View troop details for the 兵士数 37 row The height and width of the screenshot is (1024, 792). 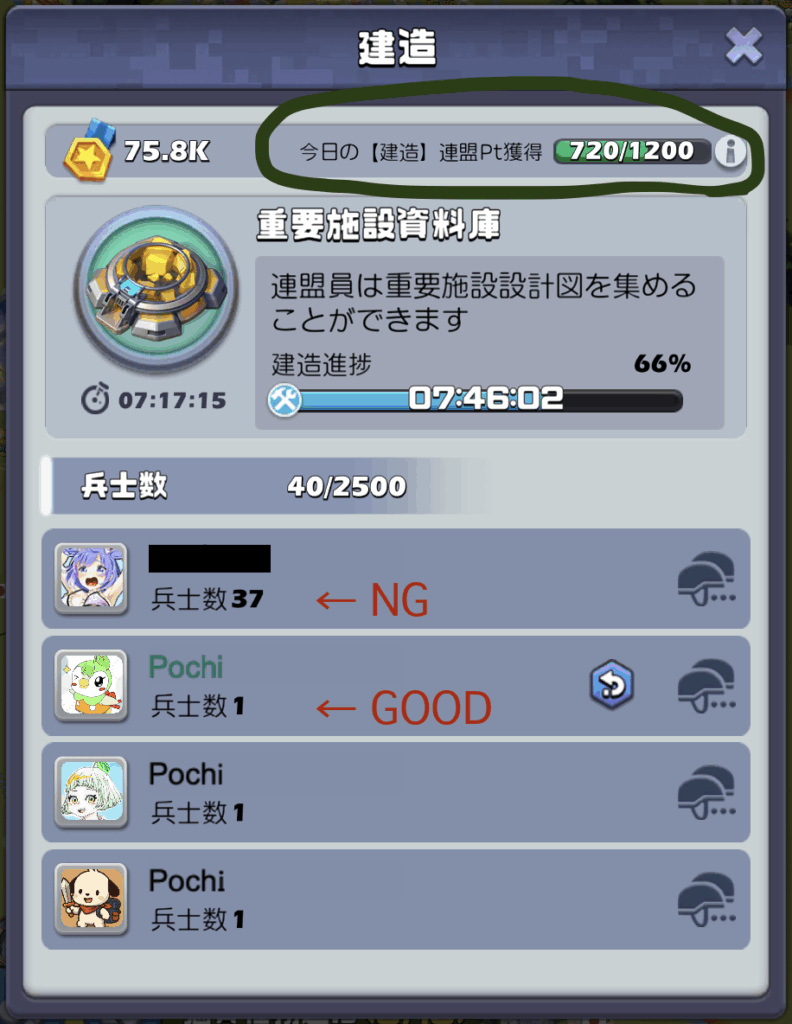707,579
